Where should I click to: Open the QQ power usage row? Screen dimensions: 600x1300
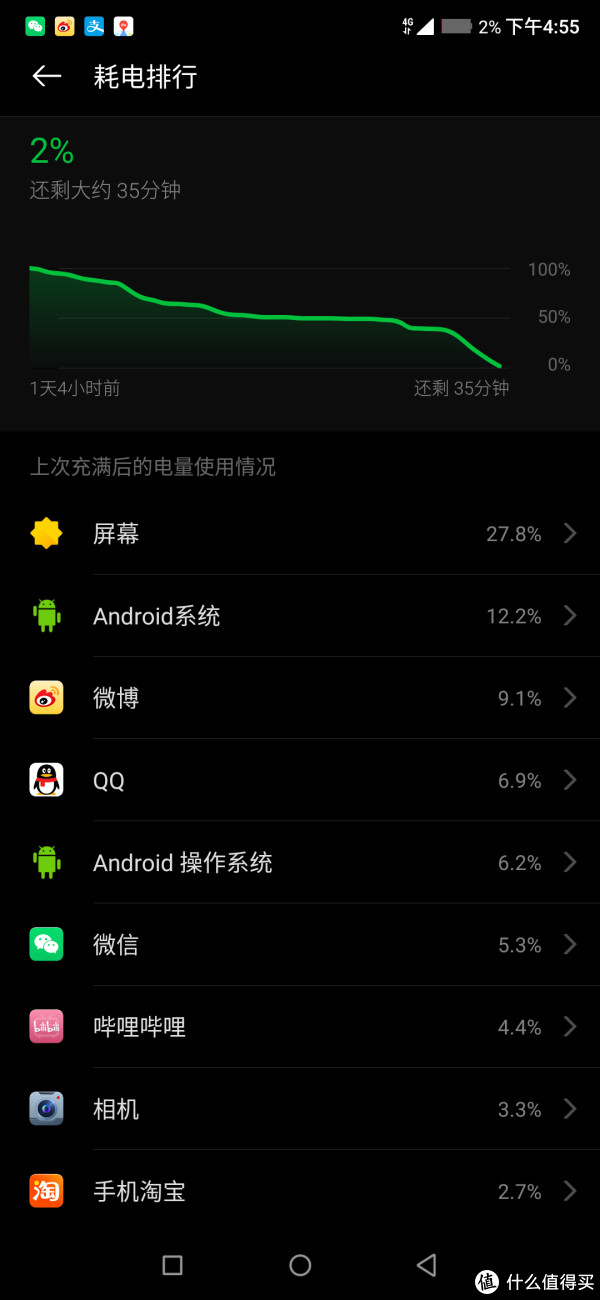[300, 780]
